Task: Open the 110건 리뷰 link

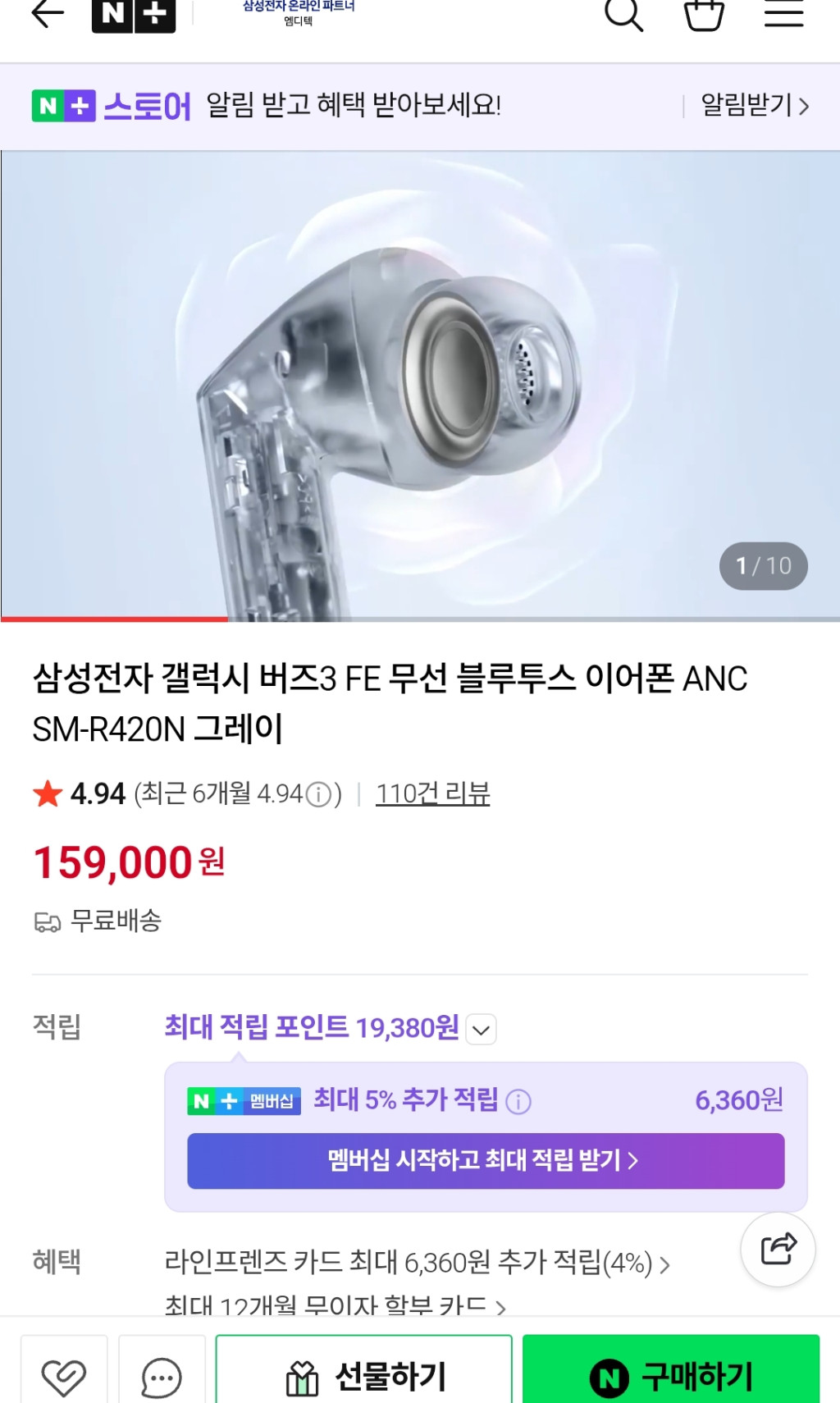Action: 432,793
